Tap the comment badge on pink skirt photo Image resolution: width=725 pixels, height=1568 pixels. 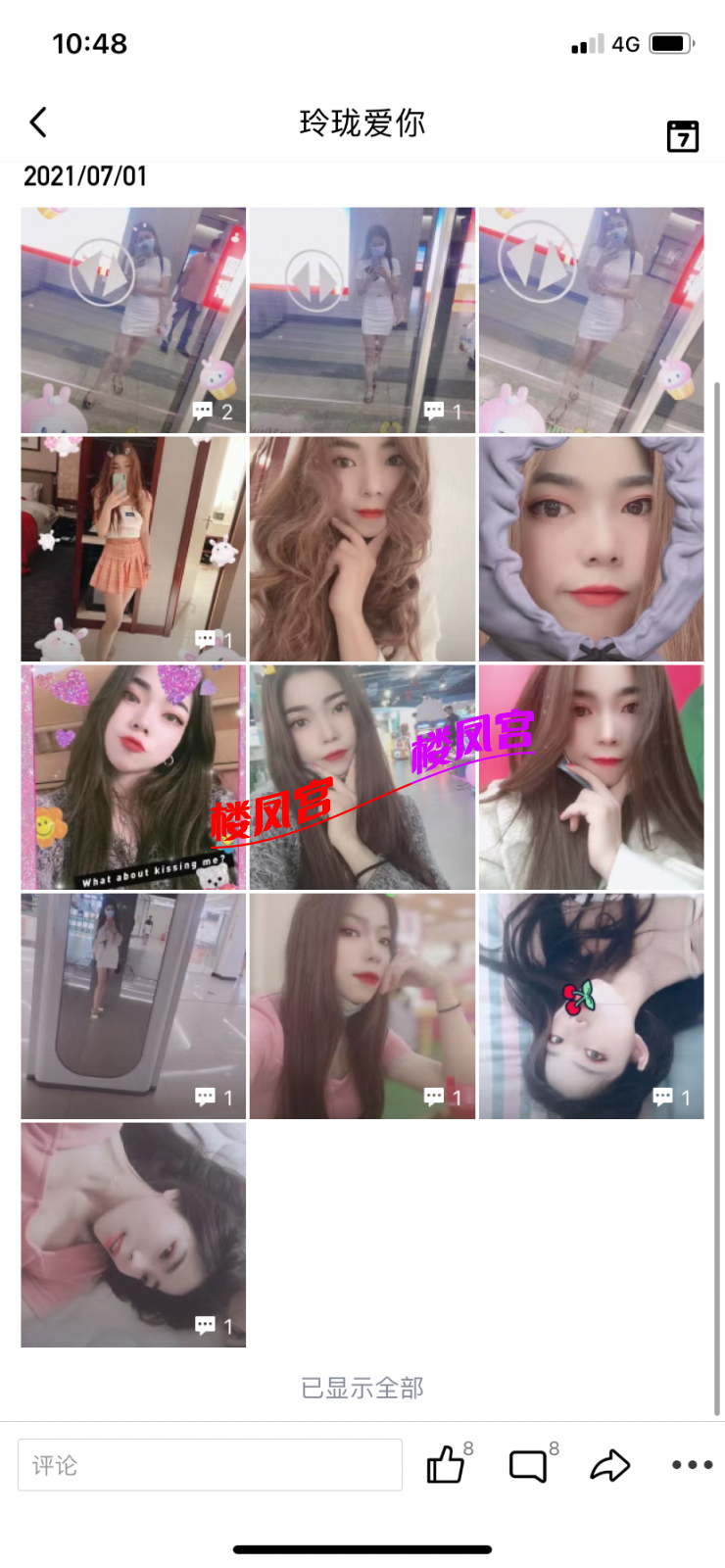pos(208,638)
